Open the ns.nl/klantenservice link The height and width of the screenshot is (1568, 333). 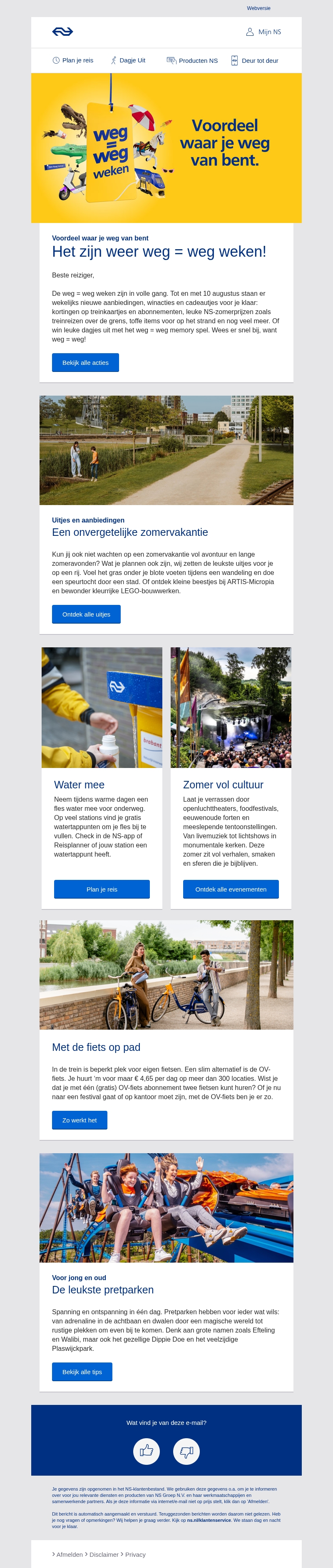209,1520
